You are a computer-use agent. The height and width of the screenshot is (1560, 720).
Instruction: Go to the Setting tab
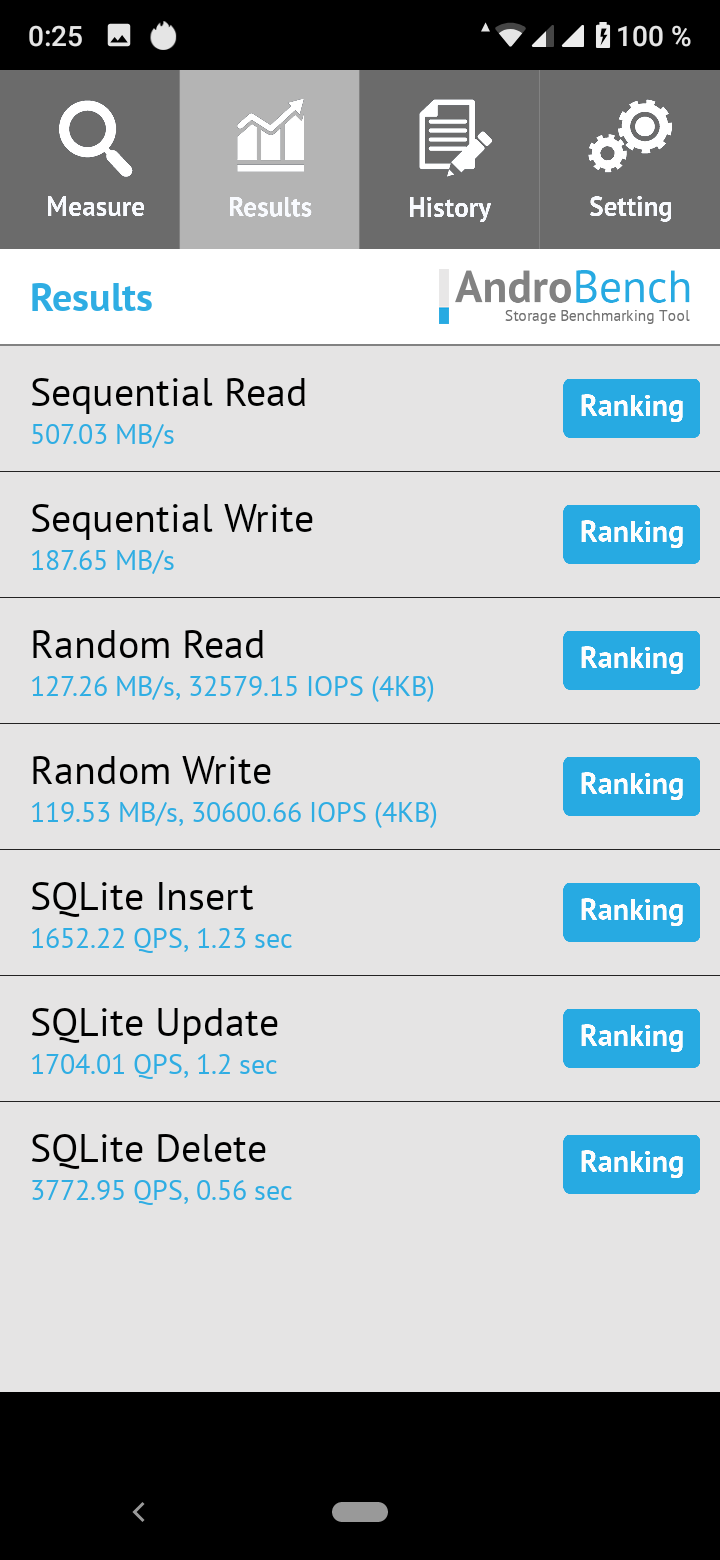[630, 160]
